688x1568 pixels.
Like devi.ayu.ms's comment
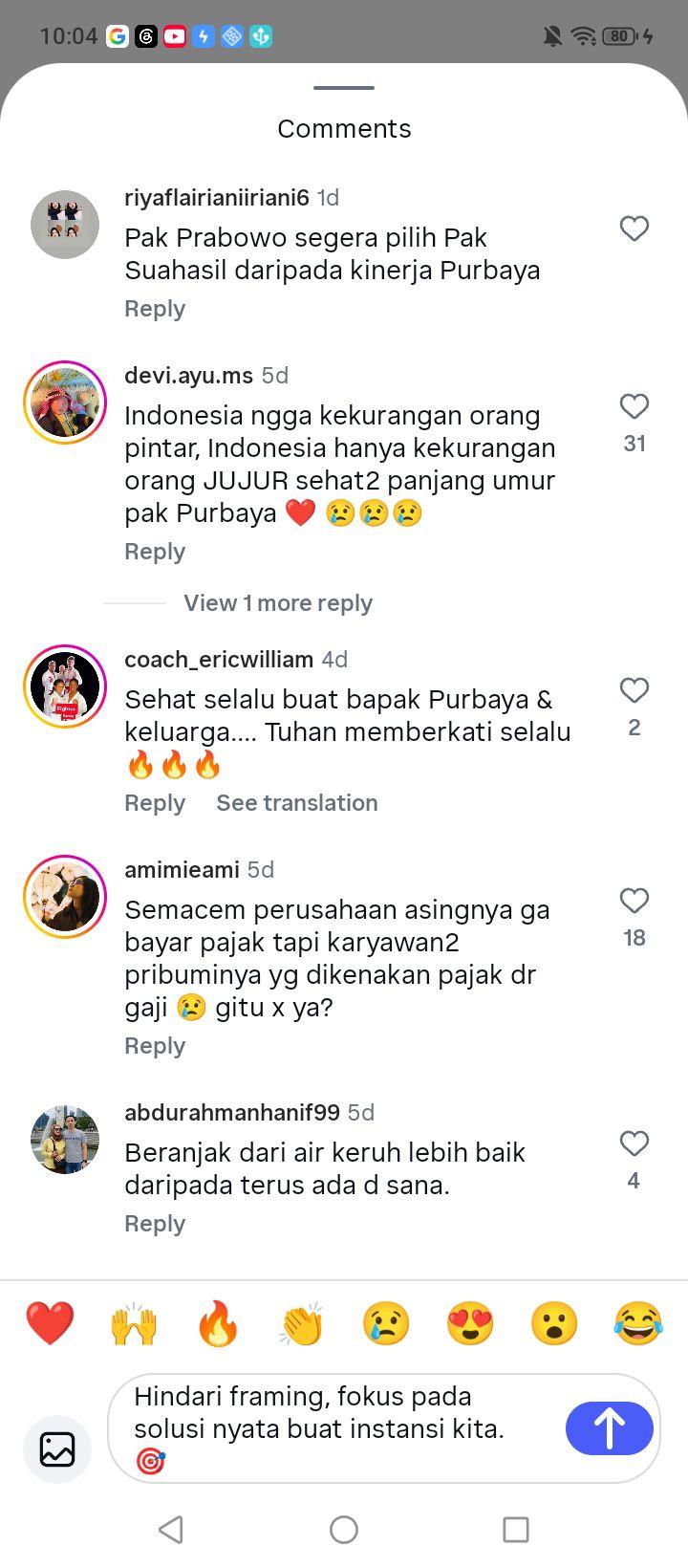[634, 406]
